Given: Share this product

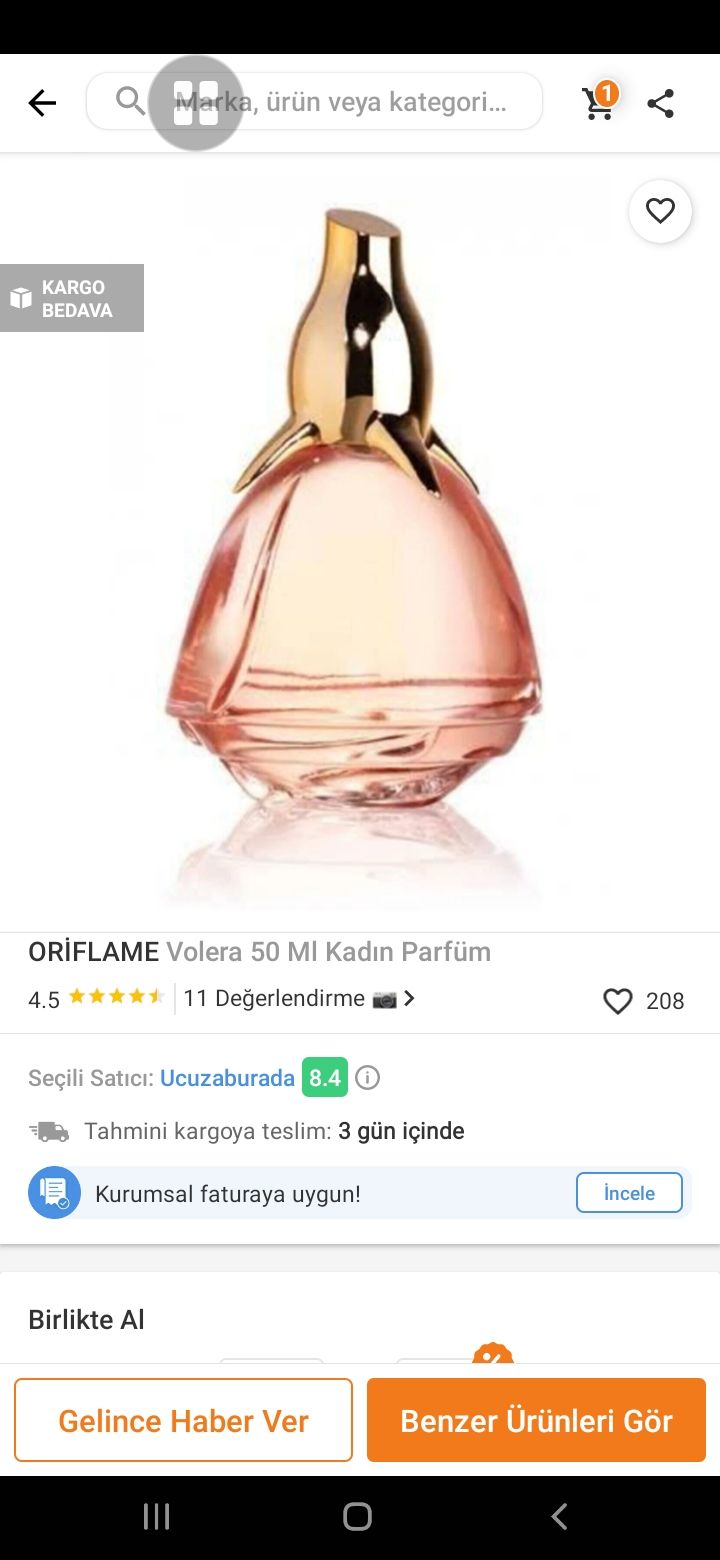Looking at the screenshot, I should tap(660, 103).
